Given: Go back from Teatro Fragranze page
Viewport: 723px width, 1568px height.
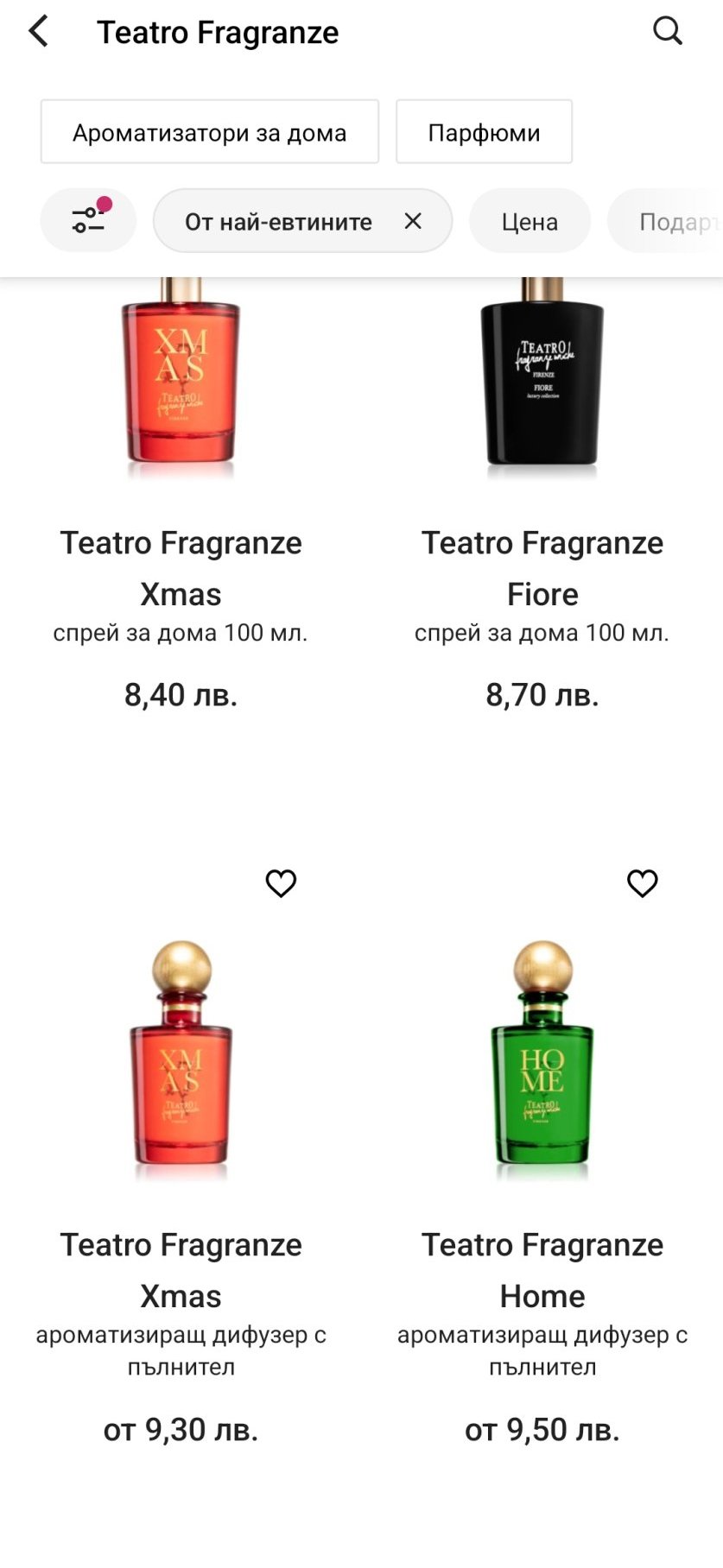Looking at the screenshot, I should pos(39,32).
